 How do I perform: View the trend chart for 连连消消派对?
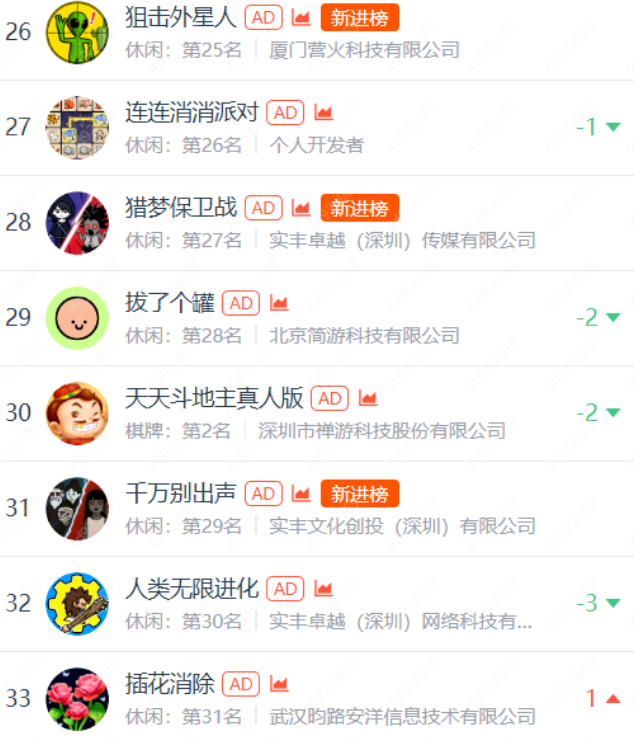pyautogui.click(x=323, y=113)
